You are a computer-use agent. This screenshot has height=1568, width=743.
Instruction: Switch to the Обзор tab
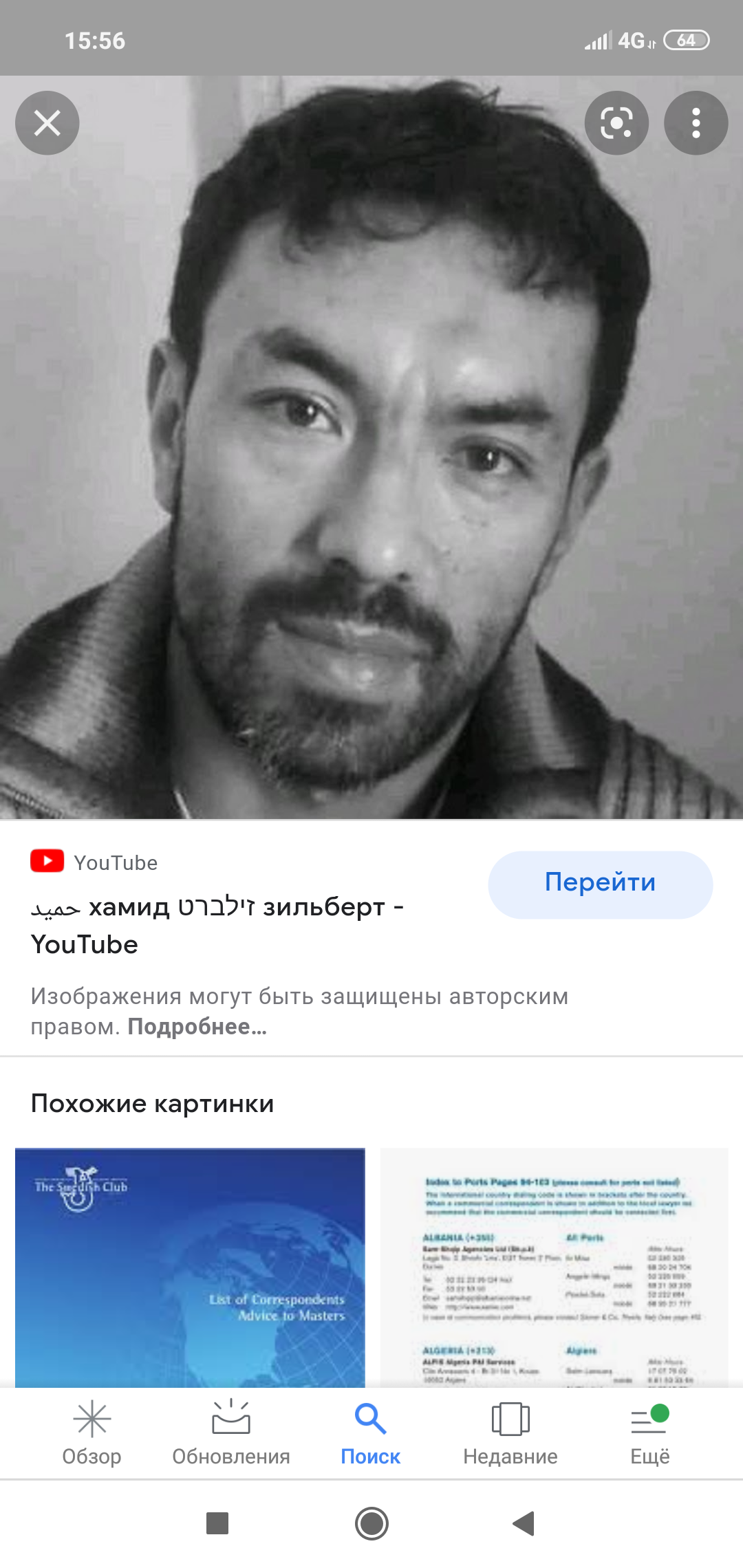(x=91, y=1433)
